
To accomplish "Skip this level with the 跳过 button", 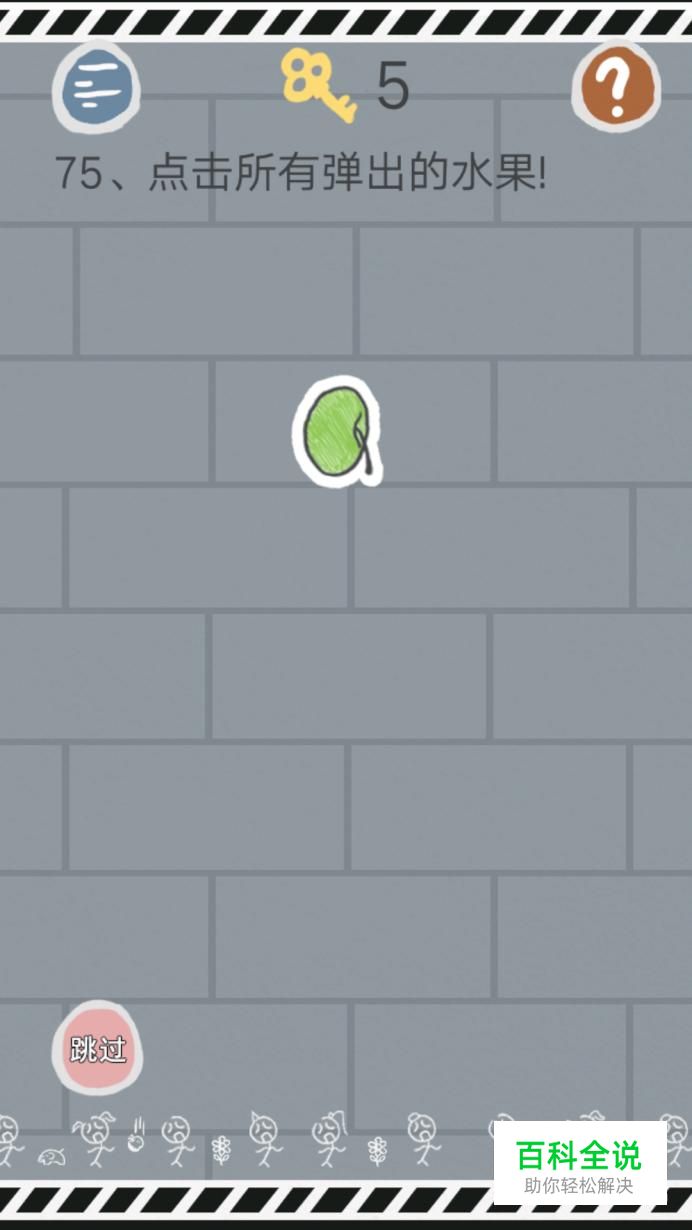I will (x=97, y=1049).
